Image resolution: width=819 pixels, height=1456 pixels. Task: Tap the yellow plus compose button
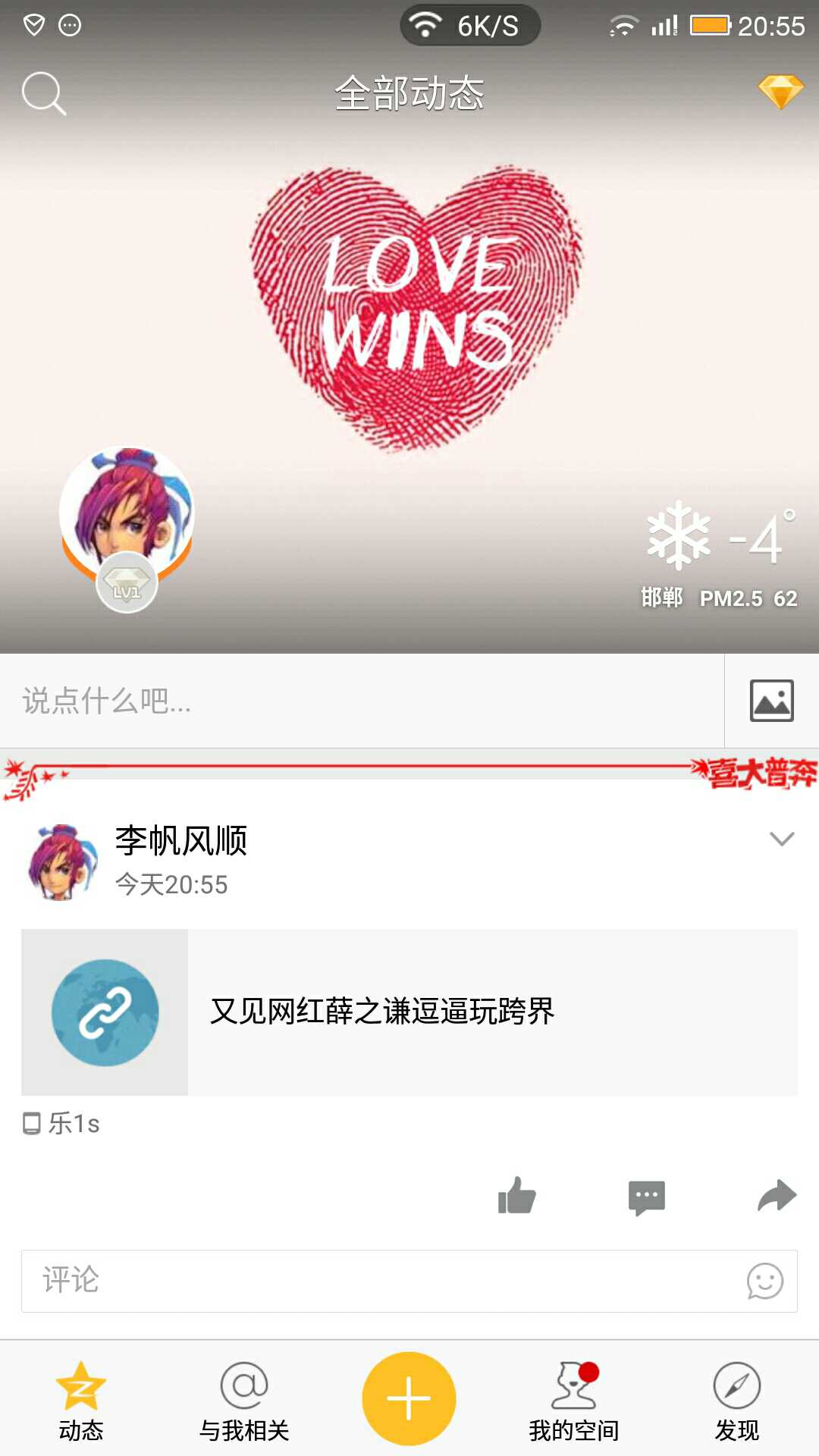[x=409, y=1398]
